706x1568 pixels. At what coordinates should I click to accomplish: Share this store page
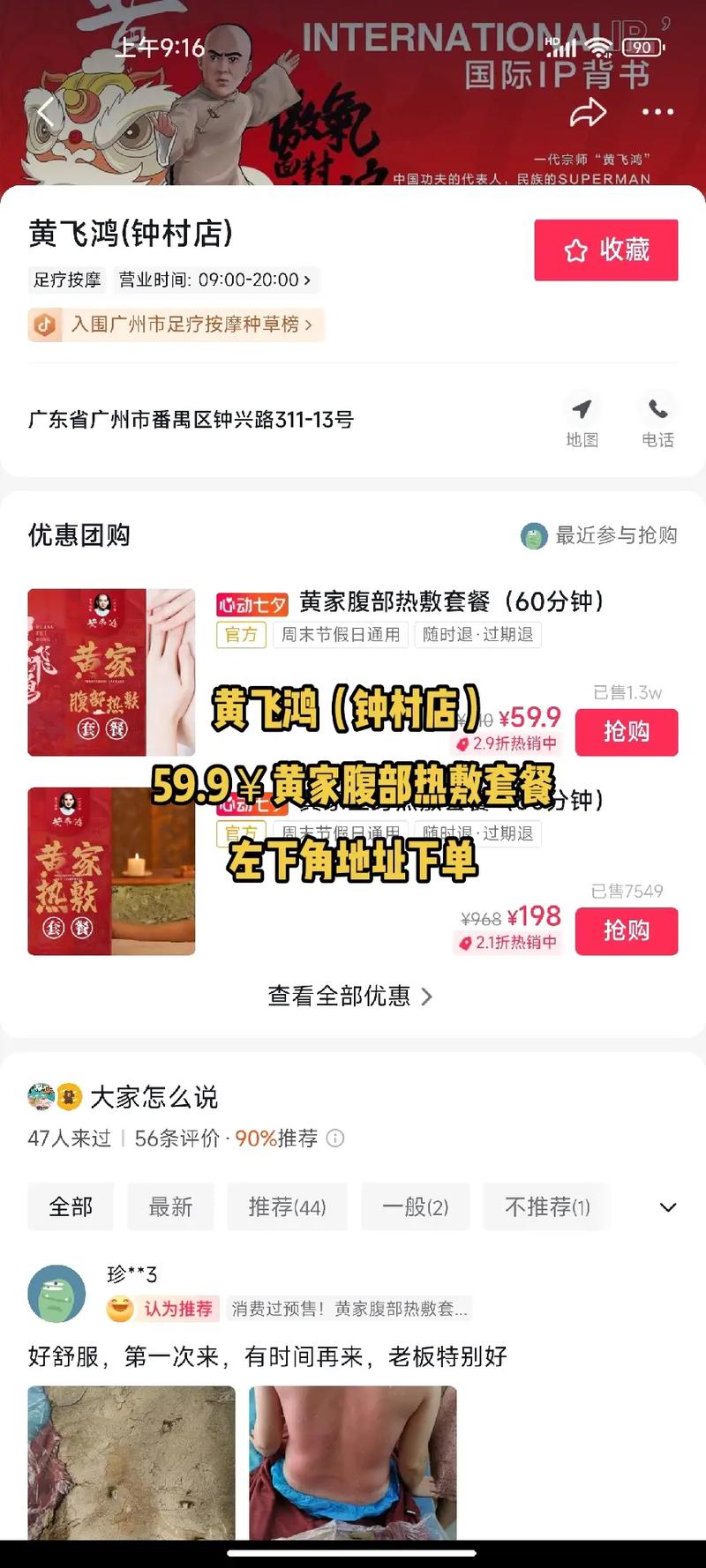click(588, 113)
